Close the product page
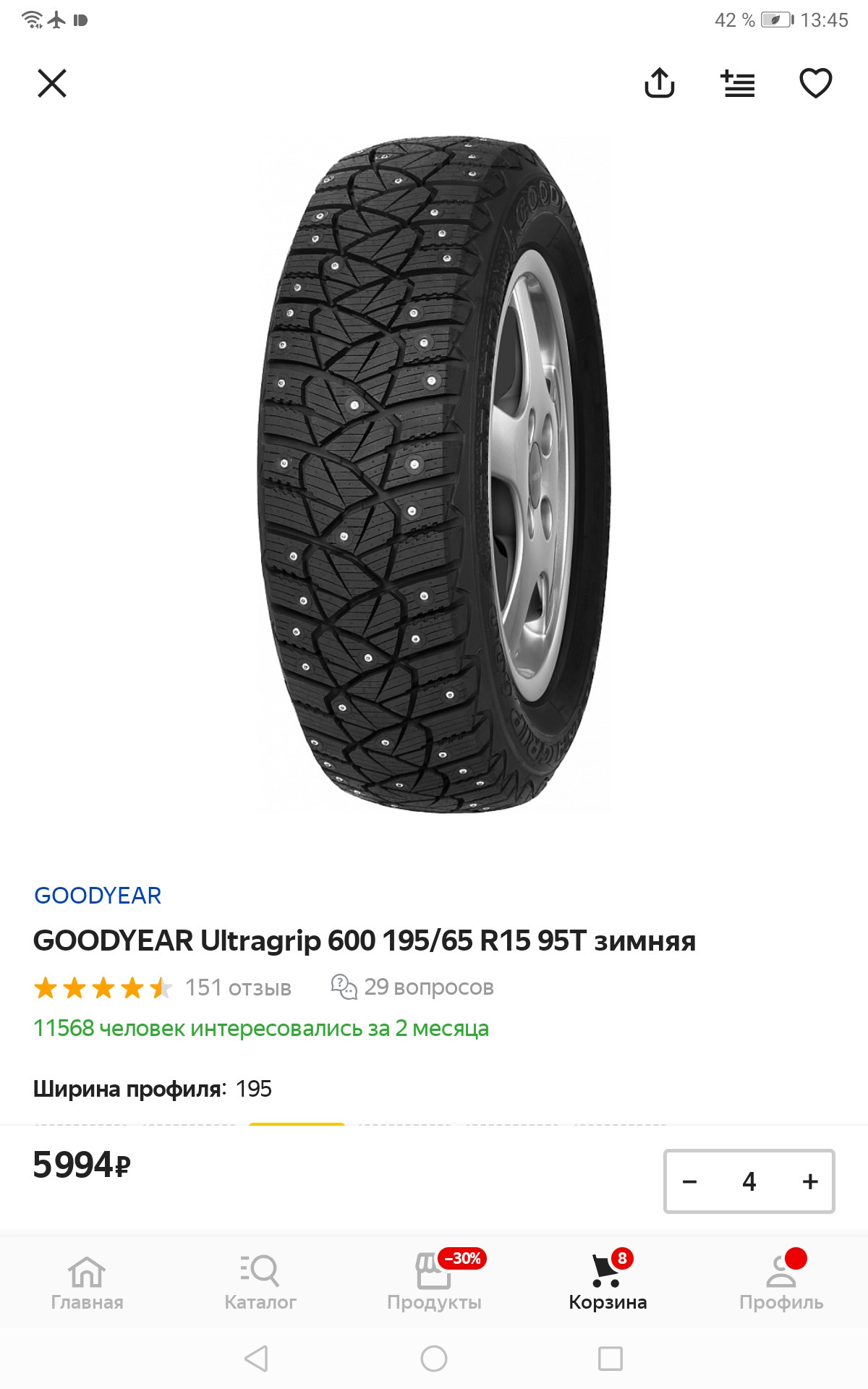 tap(52, 83)
